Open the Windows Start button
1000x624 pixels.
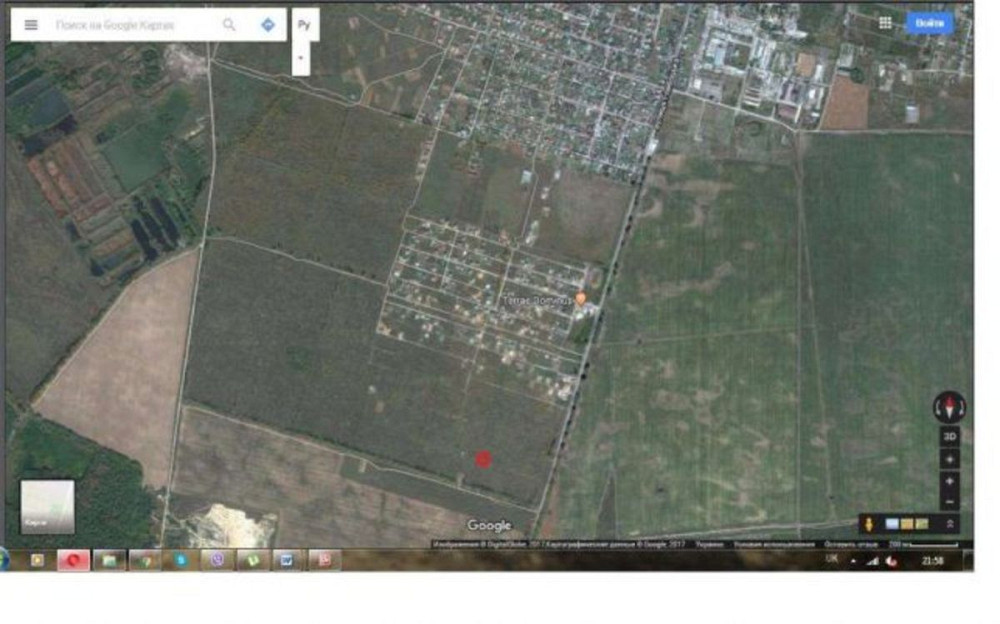pyautogui.click(x=4, y=560)
